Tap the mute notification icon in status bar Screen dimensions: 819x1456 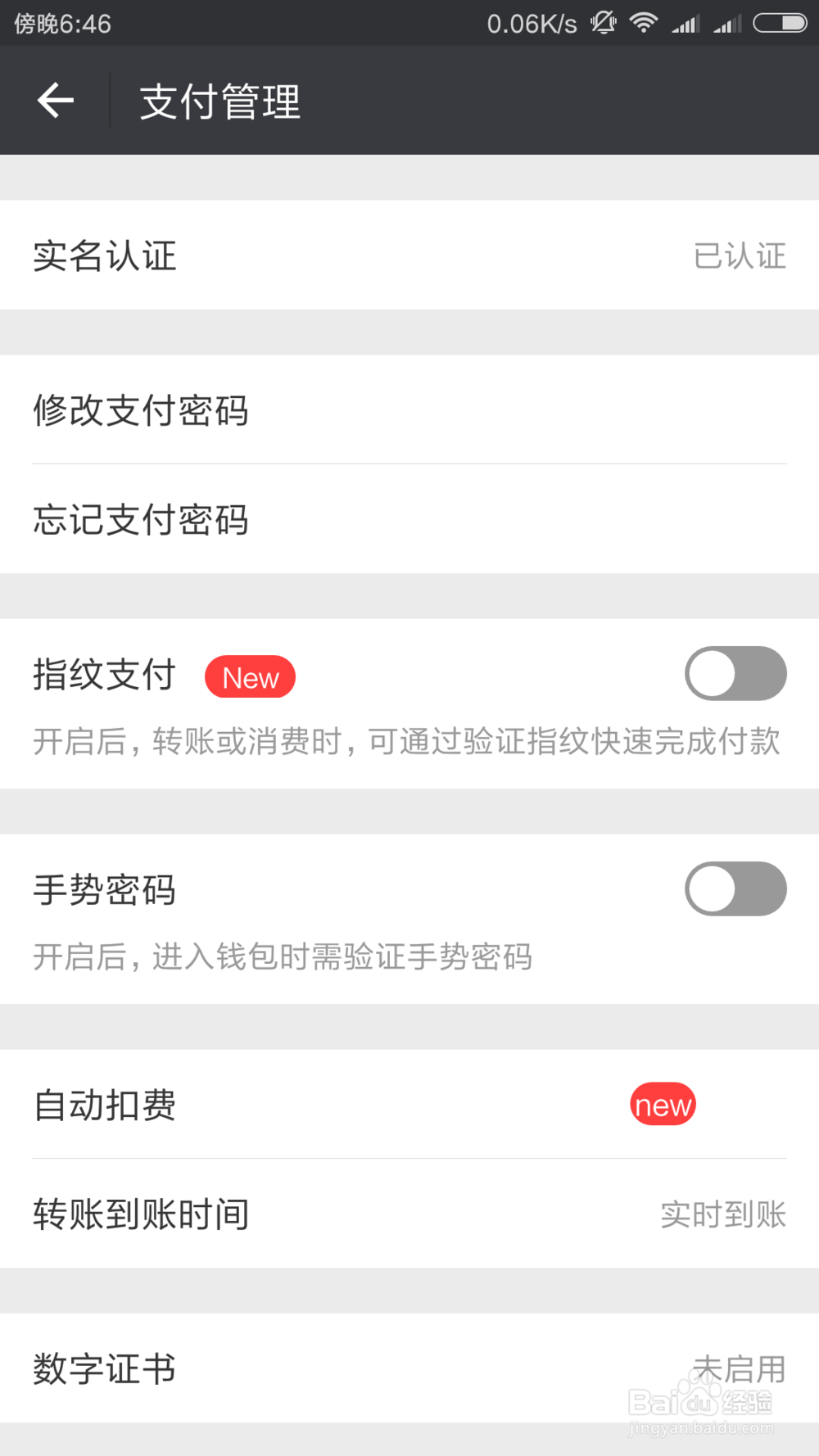coord(603,24)
